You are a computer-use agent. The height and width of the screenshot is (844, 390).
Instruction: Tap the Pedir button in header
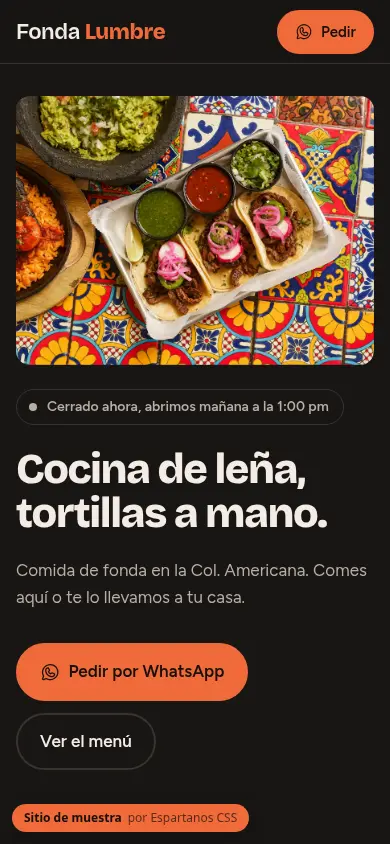tap(325, 32)
